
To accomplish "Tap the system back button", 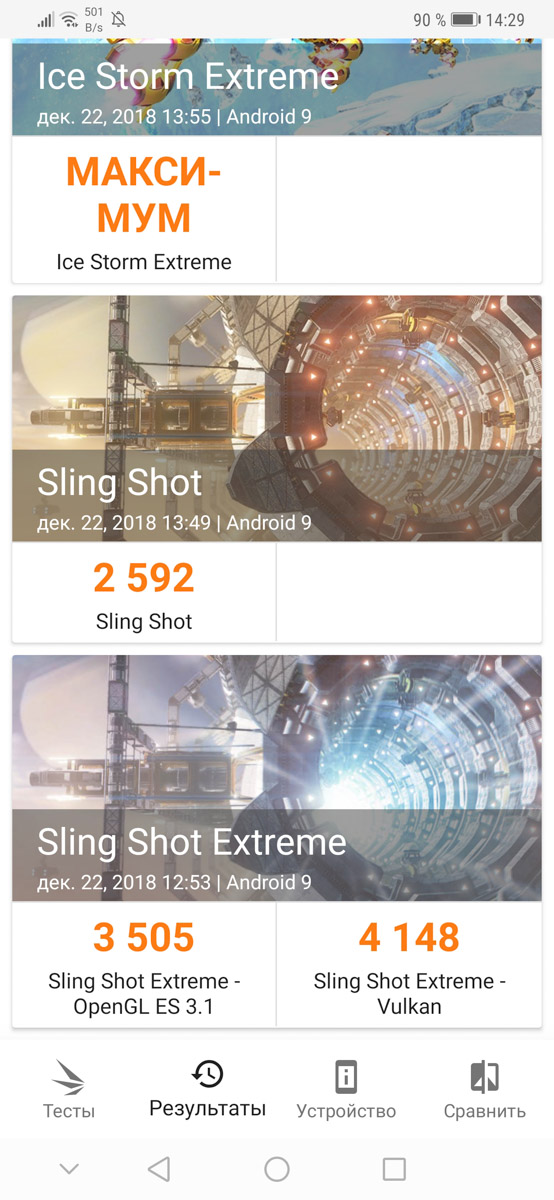I will click(159, 1169).
